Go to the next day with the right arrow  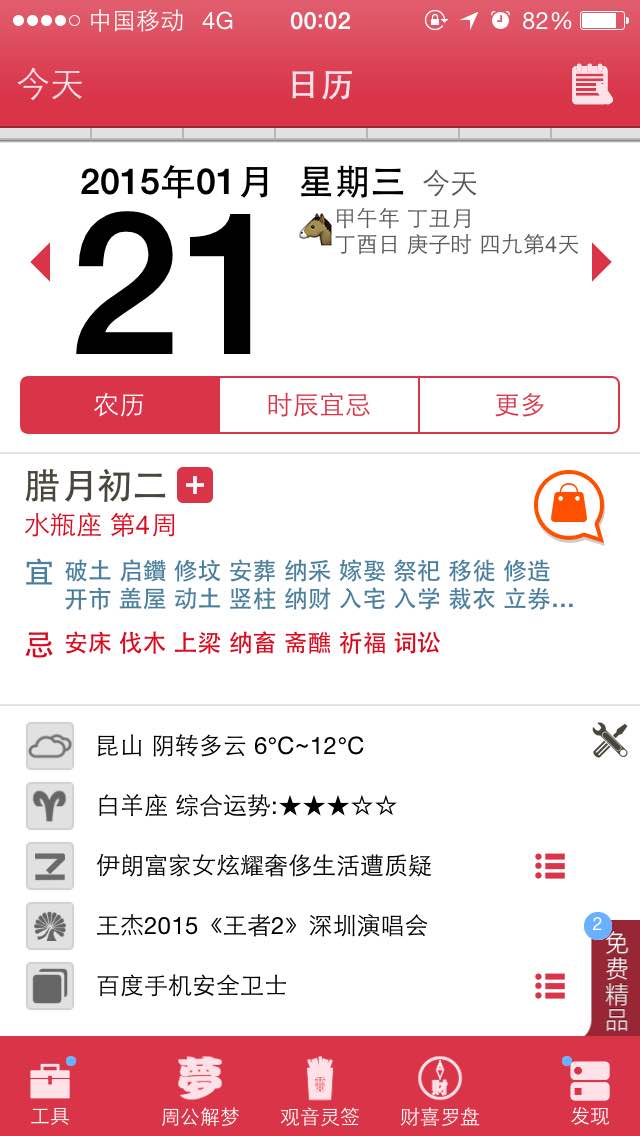(x=601, y=262)
